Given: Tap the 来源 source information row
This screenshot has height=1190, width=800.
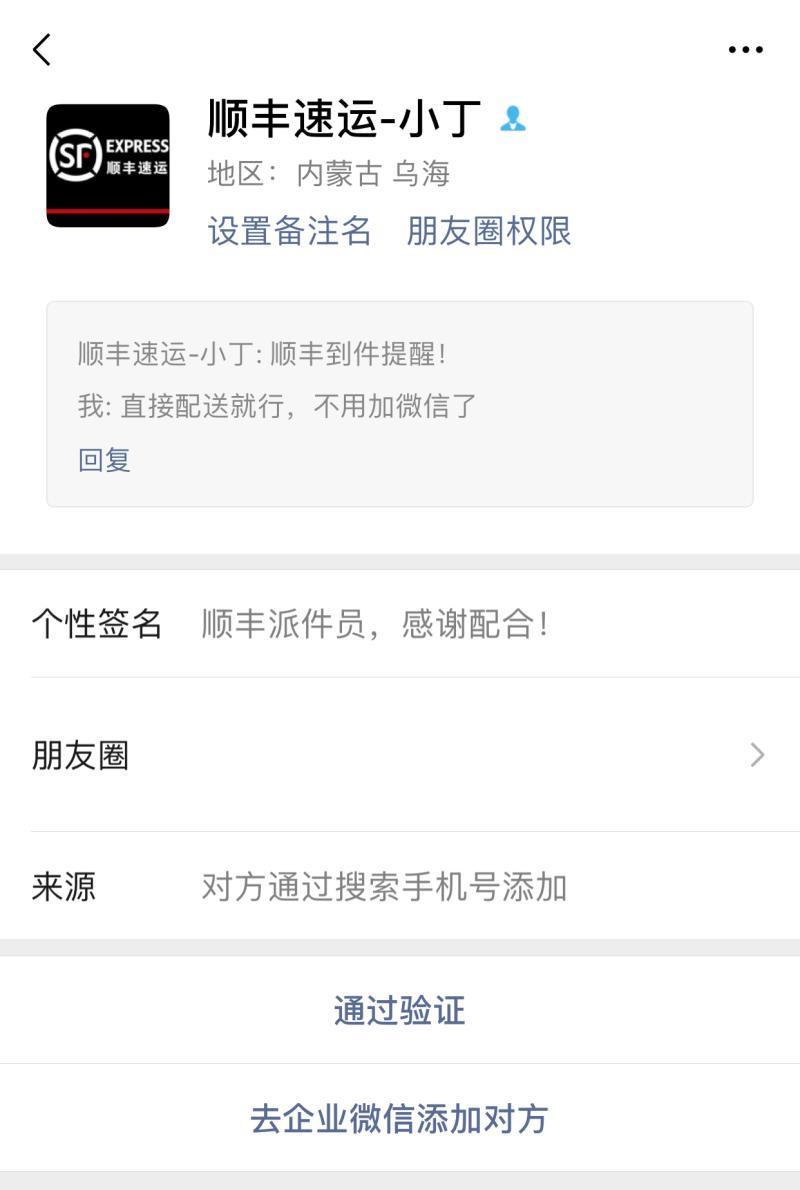Looking at the screenshot, I should (x=400, y=888).
